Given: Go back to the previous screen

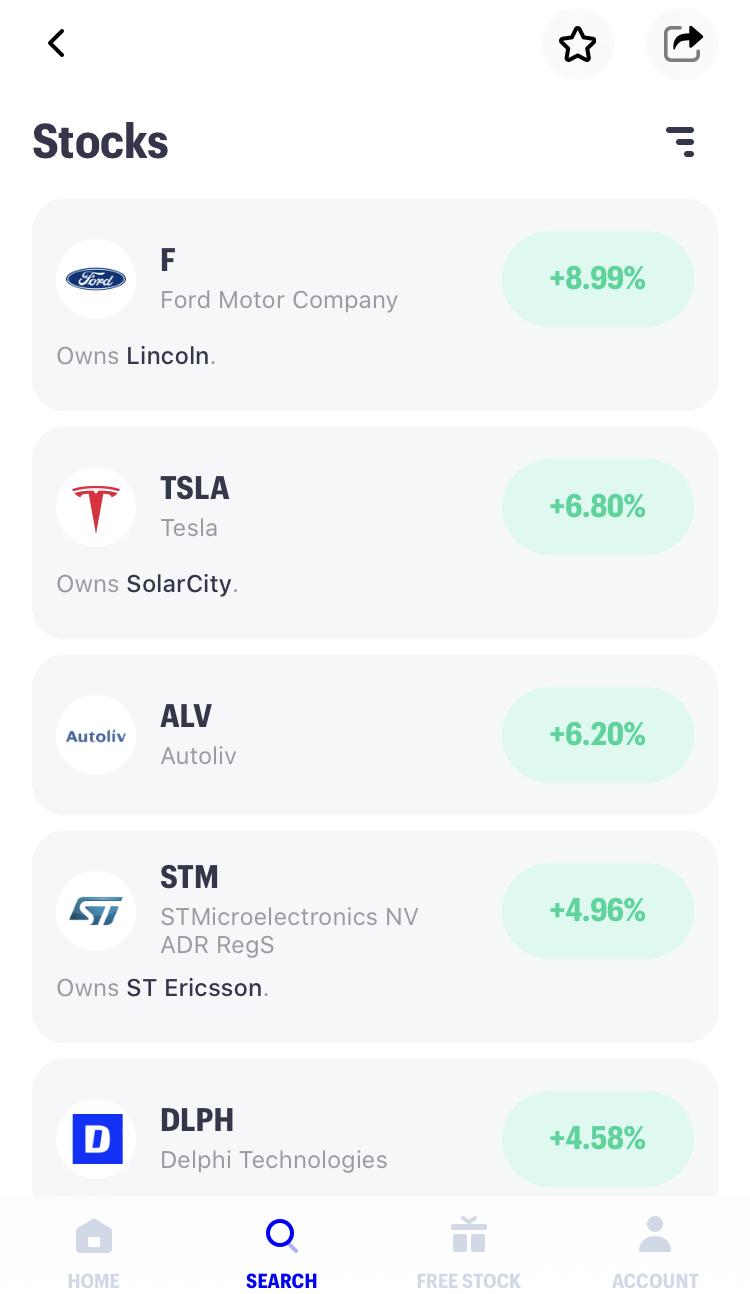Looking at the screenshot, I should tap(57, 44).
